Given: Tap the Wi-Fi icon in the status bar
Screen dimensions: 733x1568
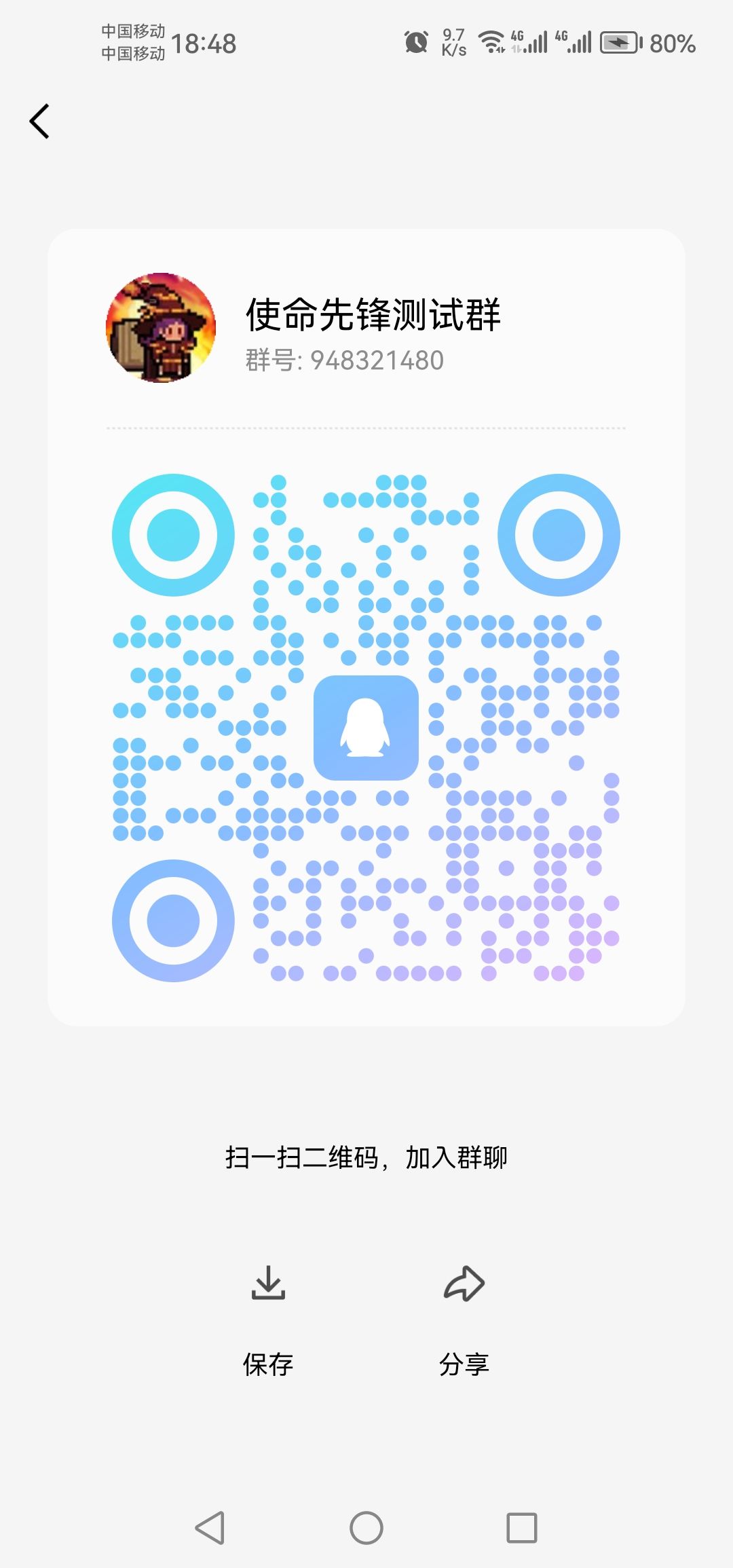Looking at the screenshot, I should coord(491,41).
